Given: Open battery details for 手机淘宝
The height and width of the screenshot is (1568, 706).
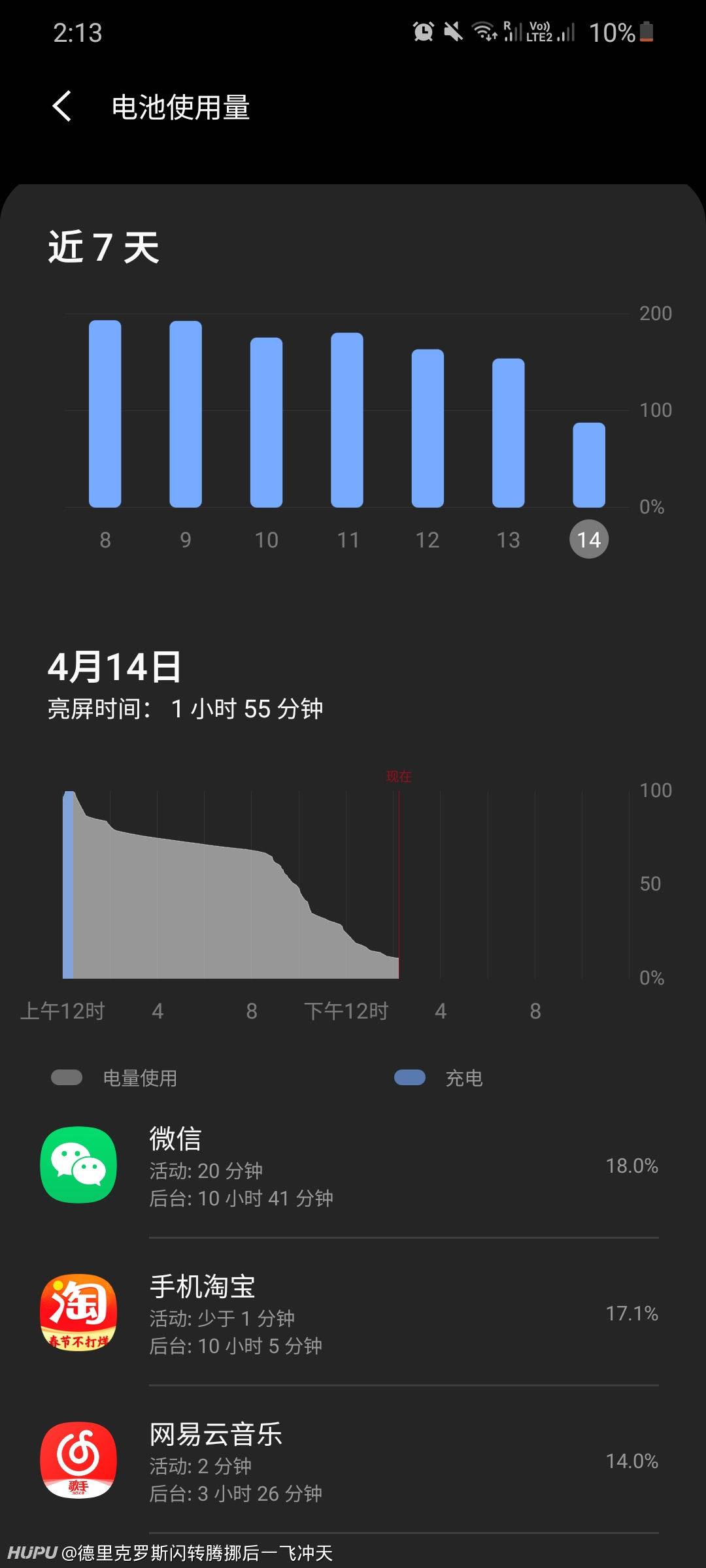Looking at the screenshot, I should pos(353,1313).
